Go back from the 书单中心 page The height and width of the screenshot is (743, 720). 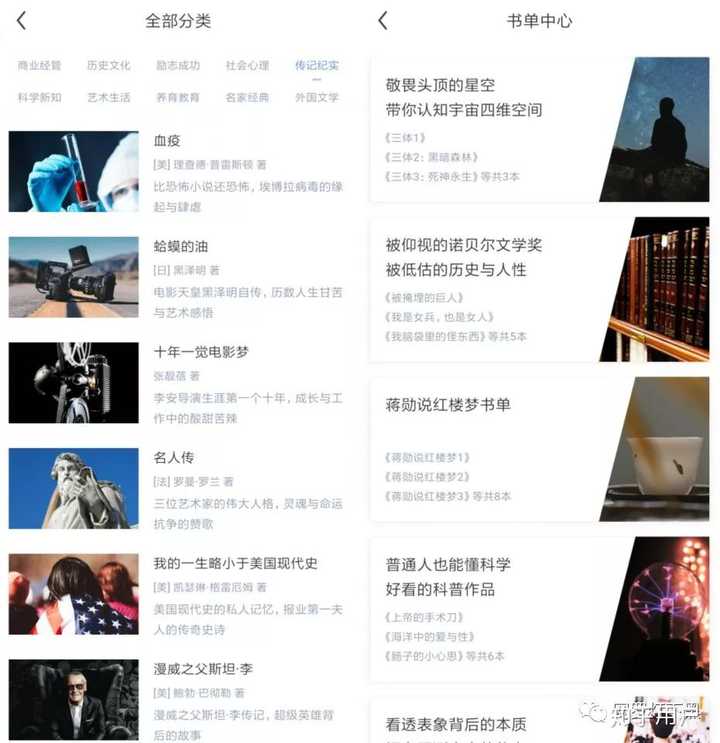(382, 21)
